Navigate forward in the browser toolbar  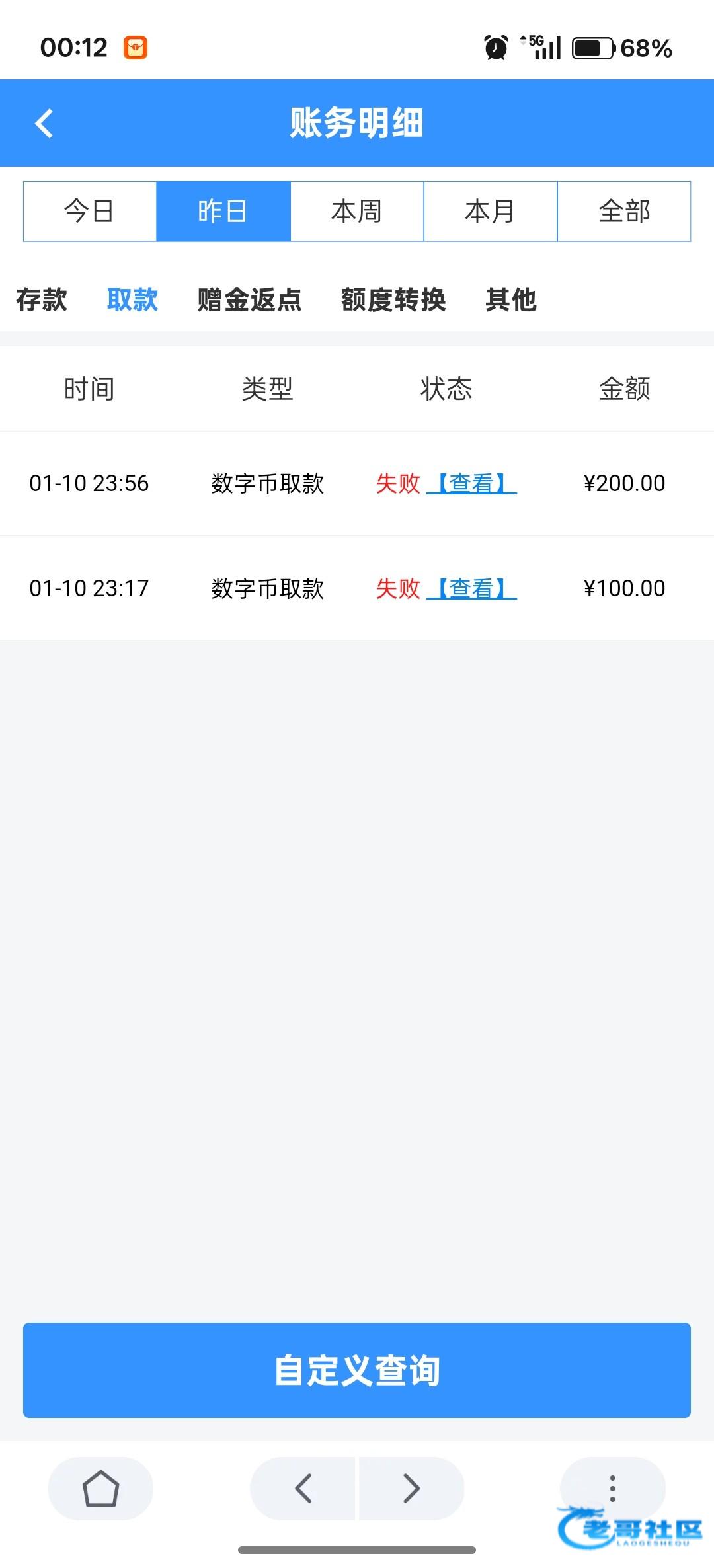click(x=411, y=1489)
